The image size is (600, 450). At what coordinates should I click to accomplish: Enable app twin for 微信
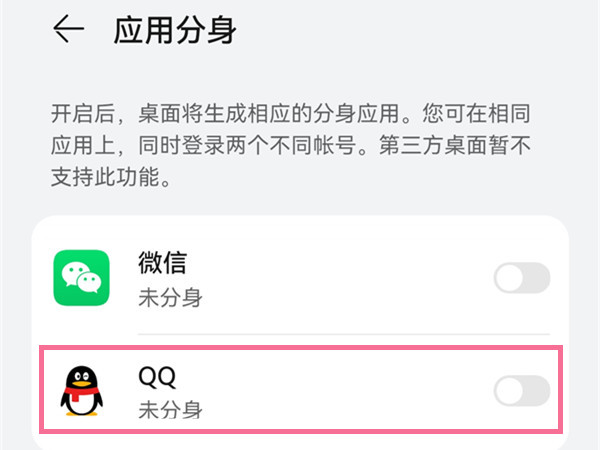pos(522,278)
